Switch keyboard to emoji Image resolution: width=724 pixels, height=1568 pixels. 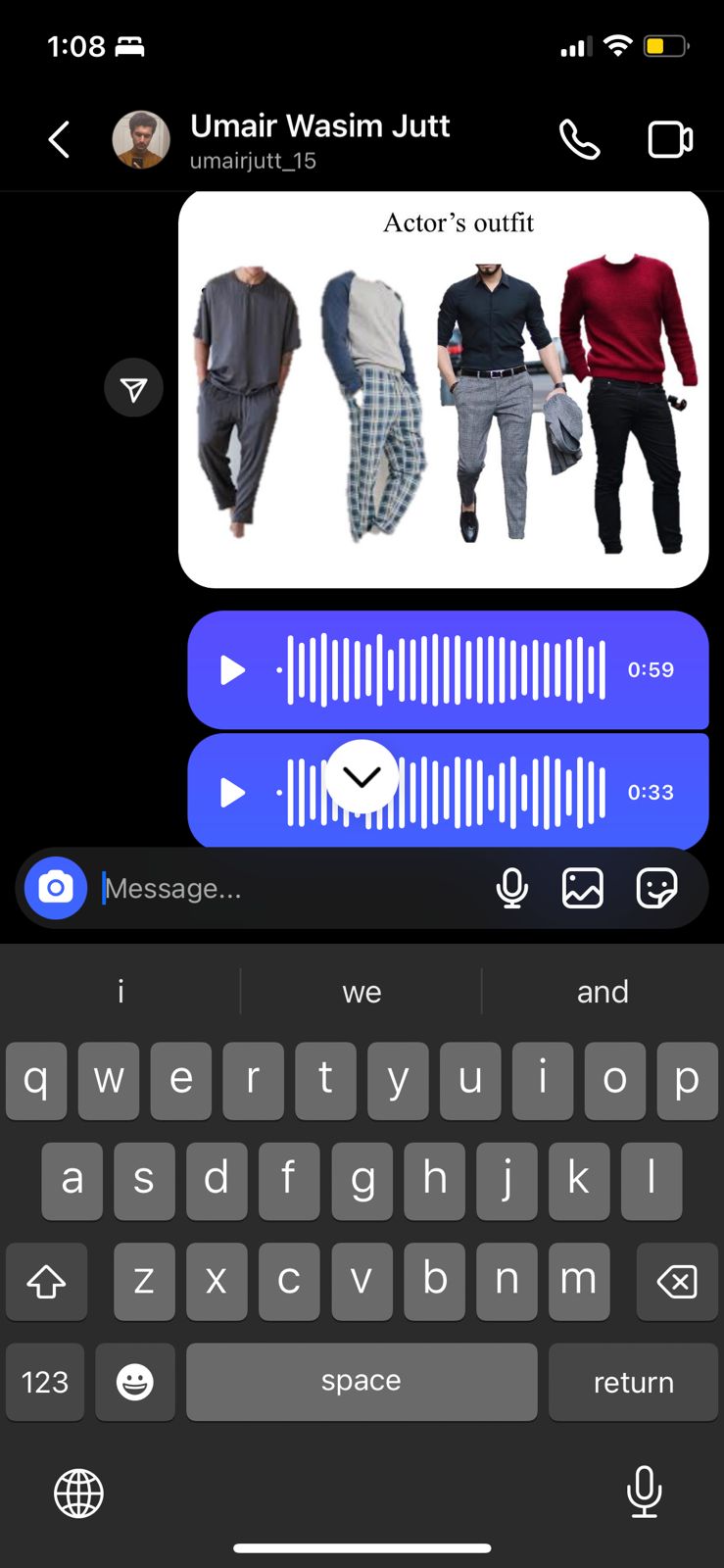(x=135, y=1382)
